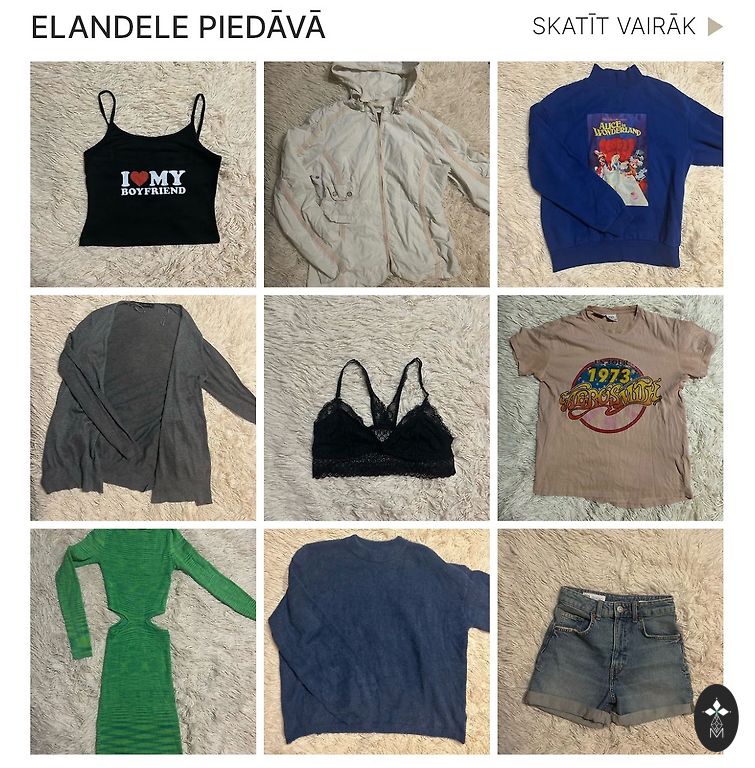Image resolution: width=755 pixels, height=768 pixels.
Task: Open the 1973 Aerosmith t-shirt listing
Action: 610,408
